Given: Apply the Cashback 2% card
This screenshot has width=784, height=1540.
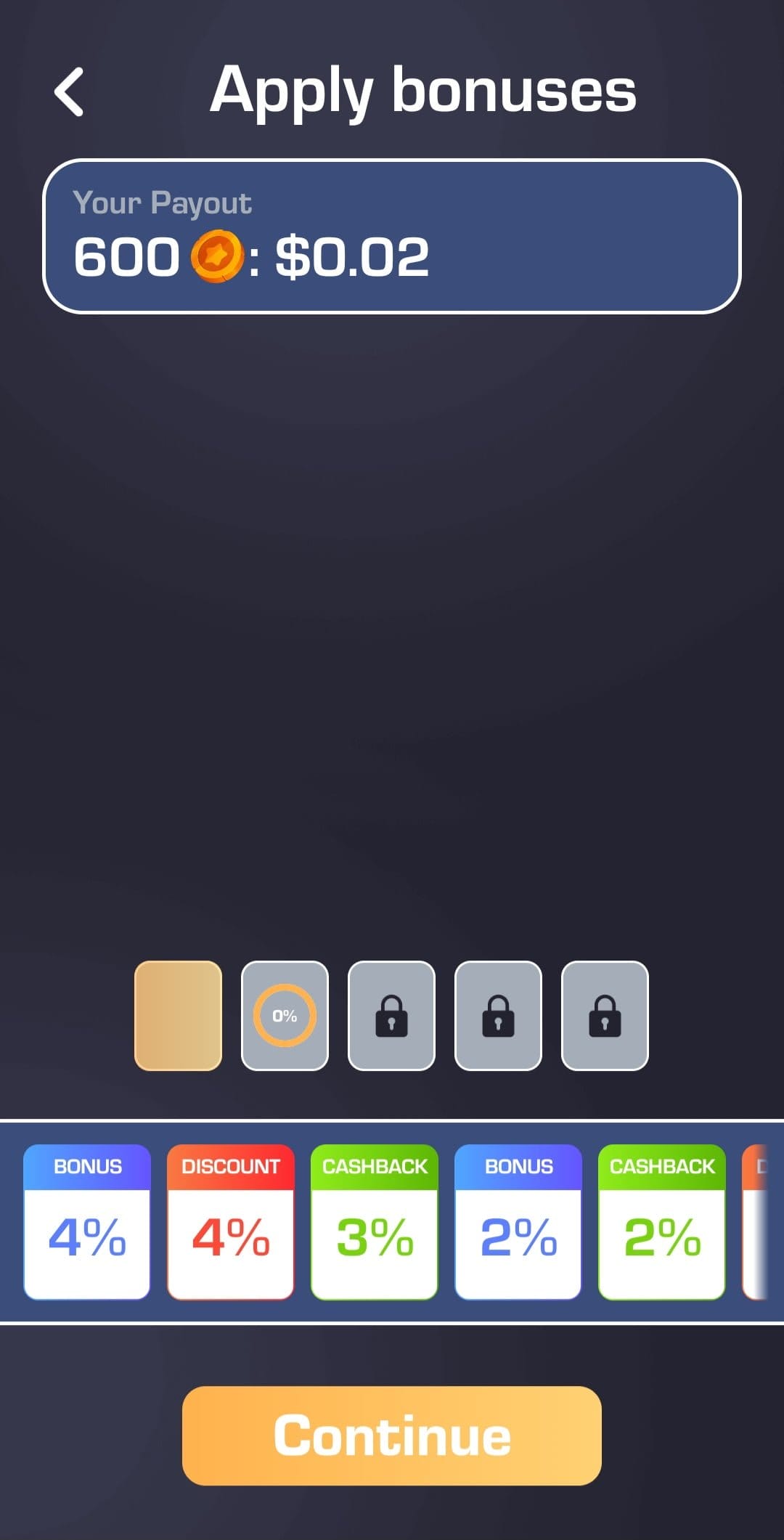Looking at the screenshot, I should coord(662,1222).
